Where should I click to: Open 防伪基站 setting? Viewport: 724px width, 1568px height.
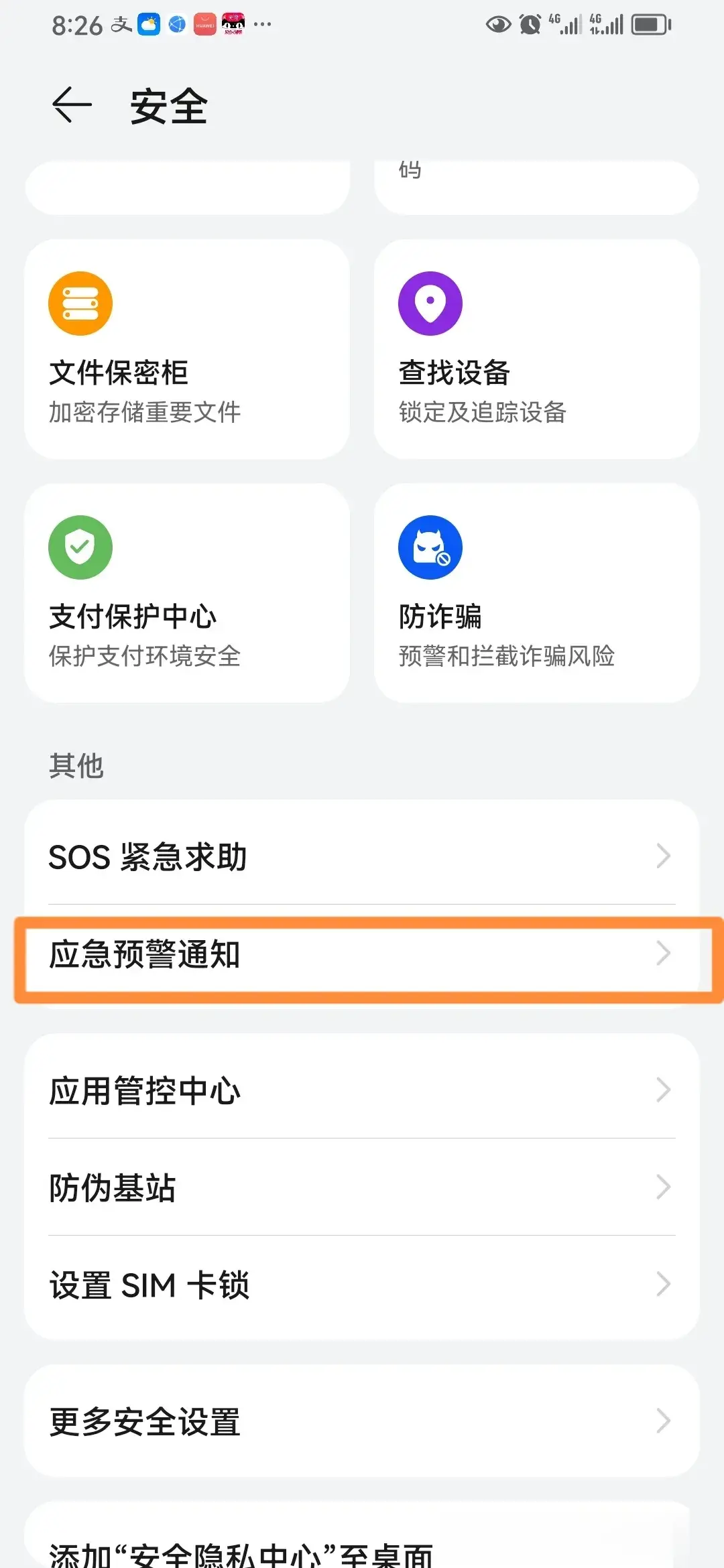click(362, 1187)
